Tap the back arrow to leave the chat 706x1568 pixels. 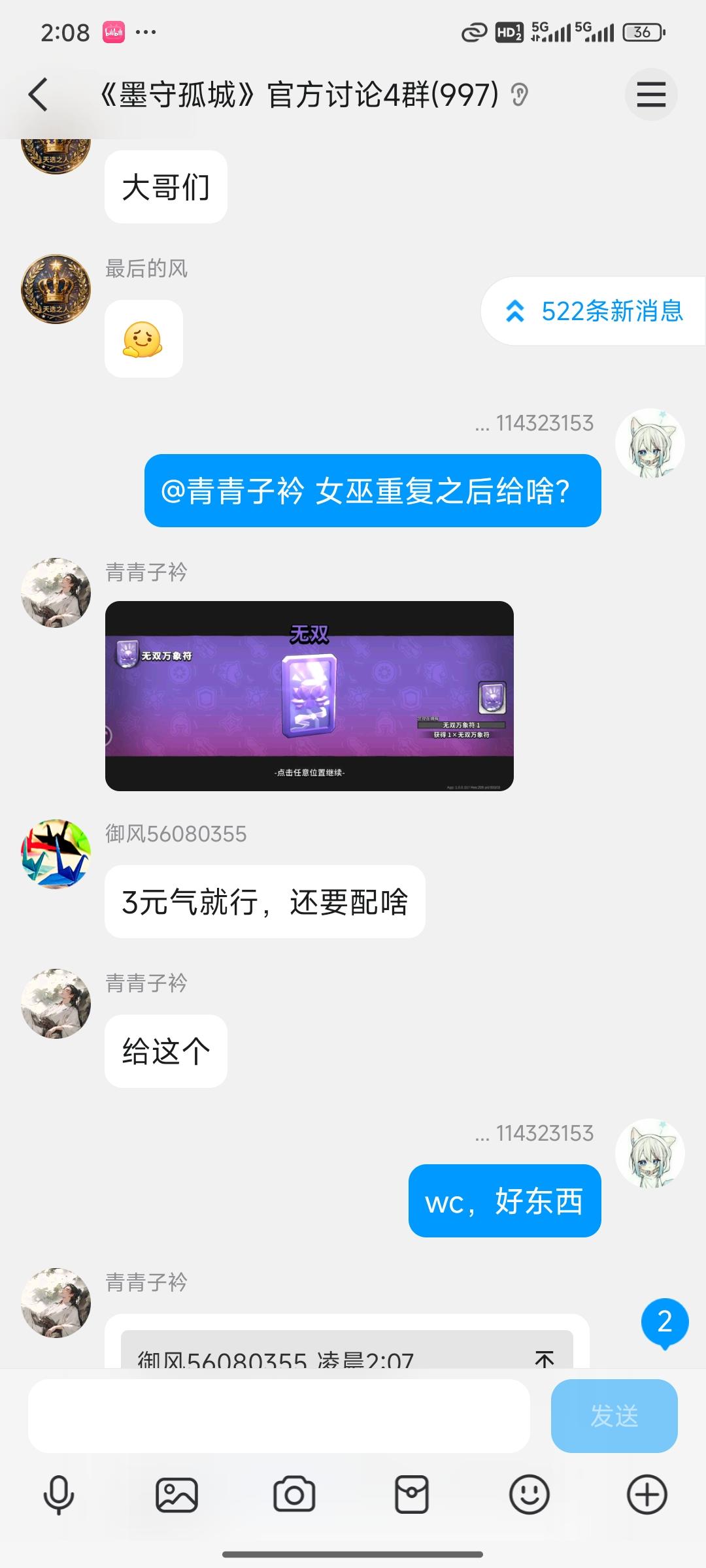(x=37, y=95)
